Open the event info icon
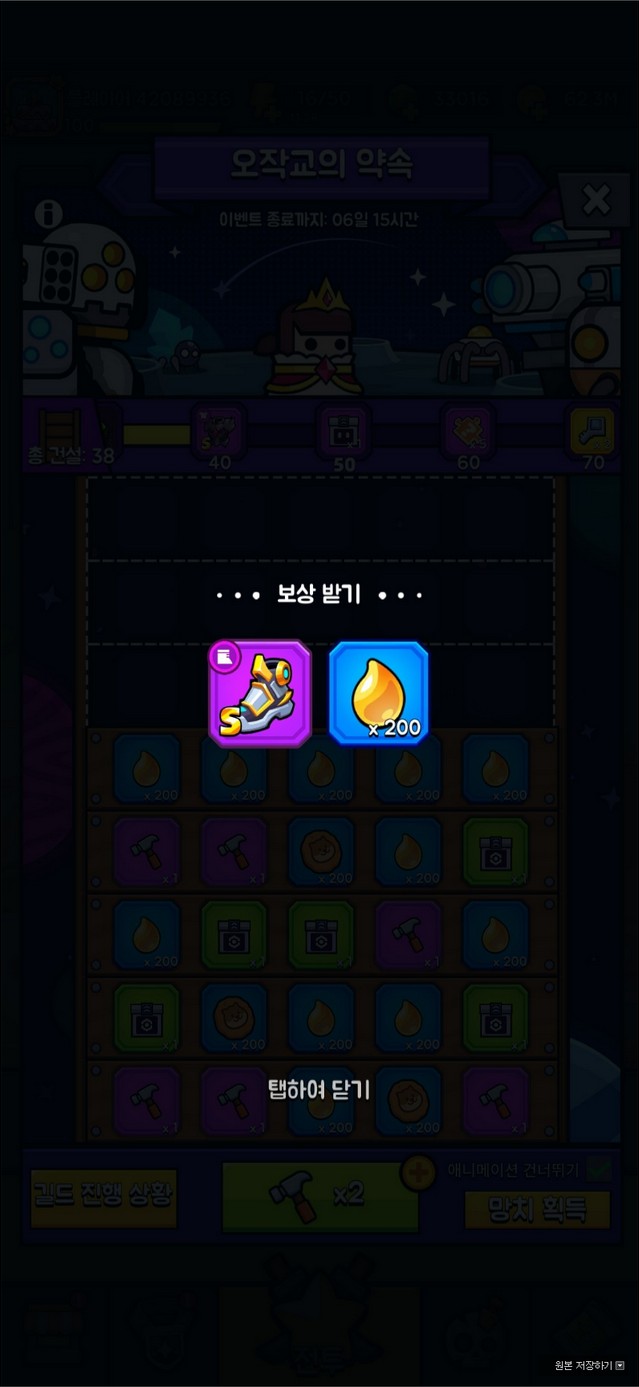The image size is (639, 1387). click(48, 213)
